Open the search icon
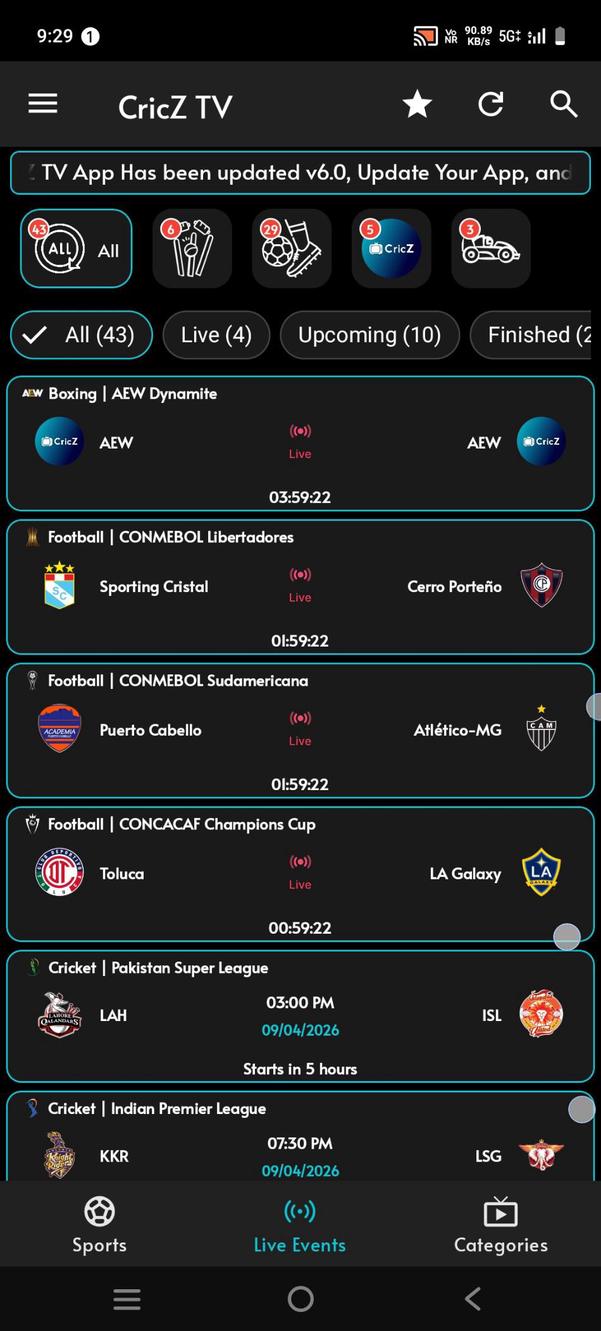 (x=564, y=104)
